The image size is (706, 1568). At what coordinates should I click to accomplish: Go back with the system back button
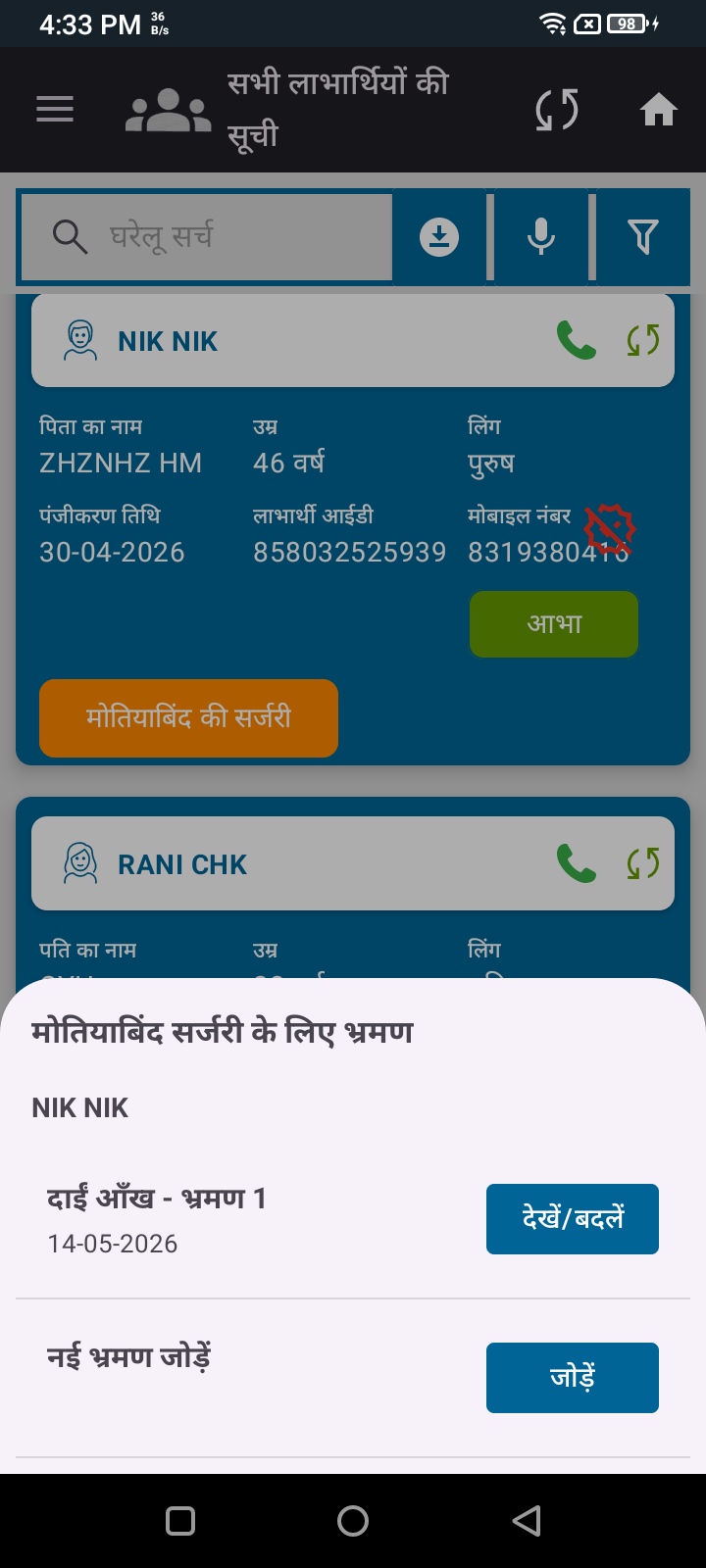527,1521
